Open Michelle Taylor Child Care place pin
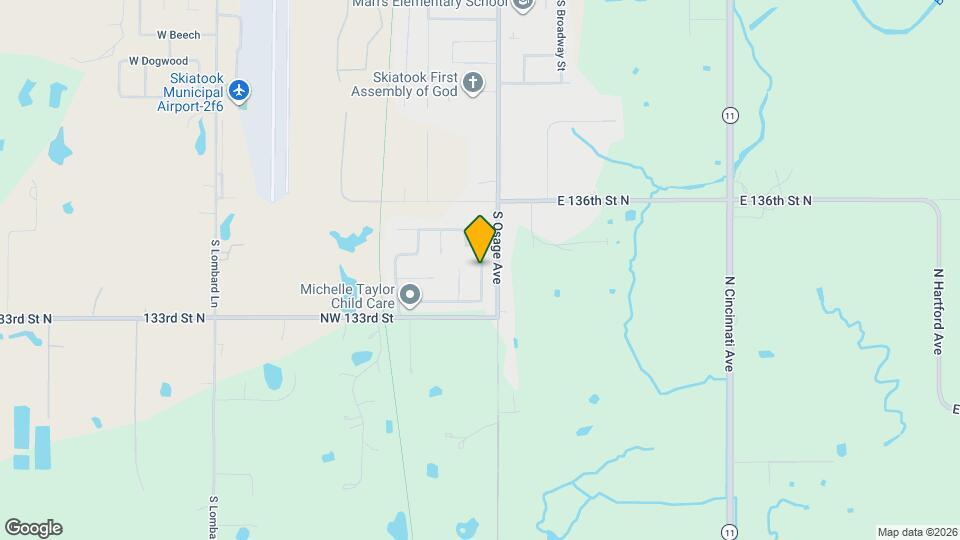 410,295
